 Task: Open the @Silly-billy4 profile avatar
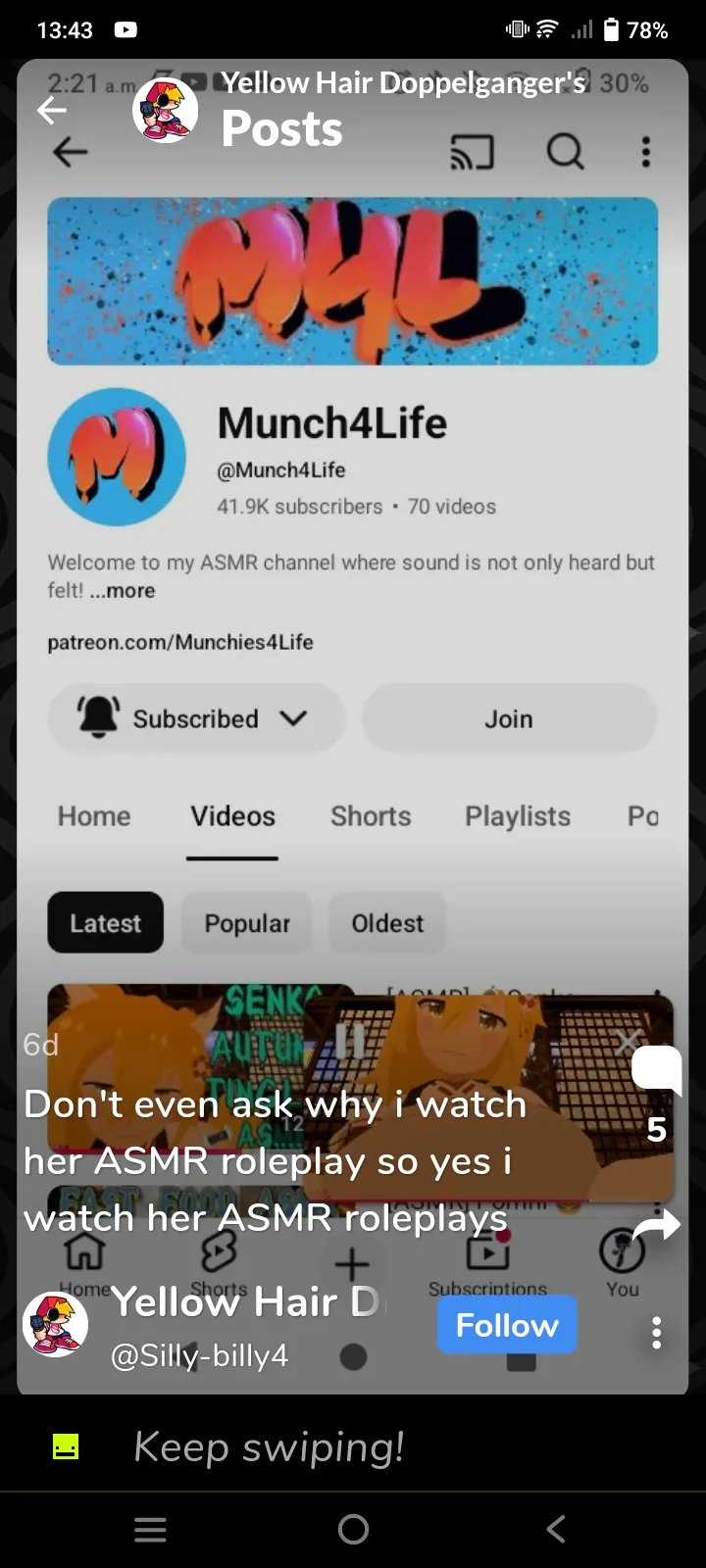point(56,1325)
